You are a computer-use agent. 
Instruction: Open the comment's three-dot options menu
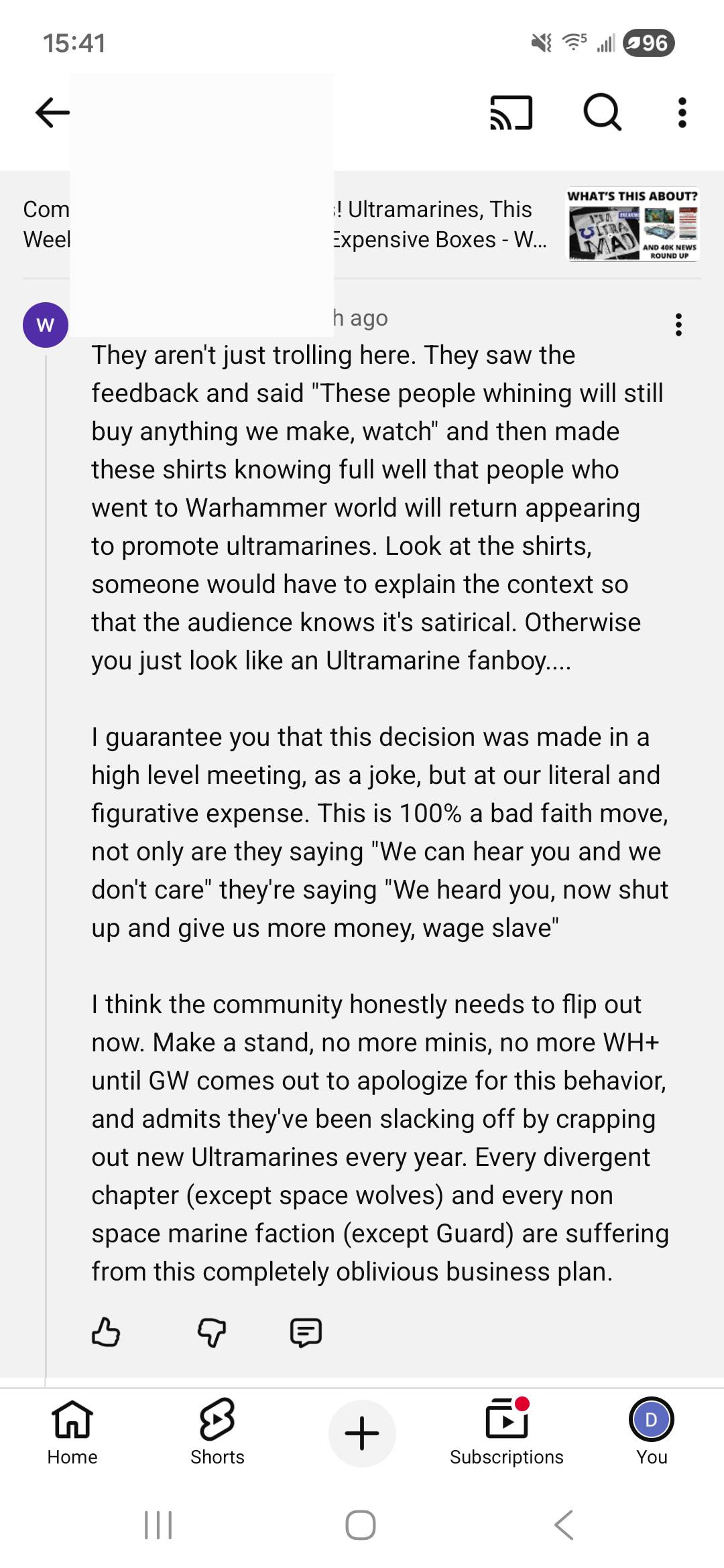click(678, 324)
